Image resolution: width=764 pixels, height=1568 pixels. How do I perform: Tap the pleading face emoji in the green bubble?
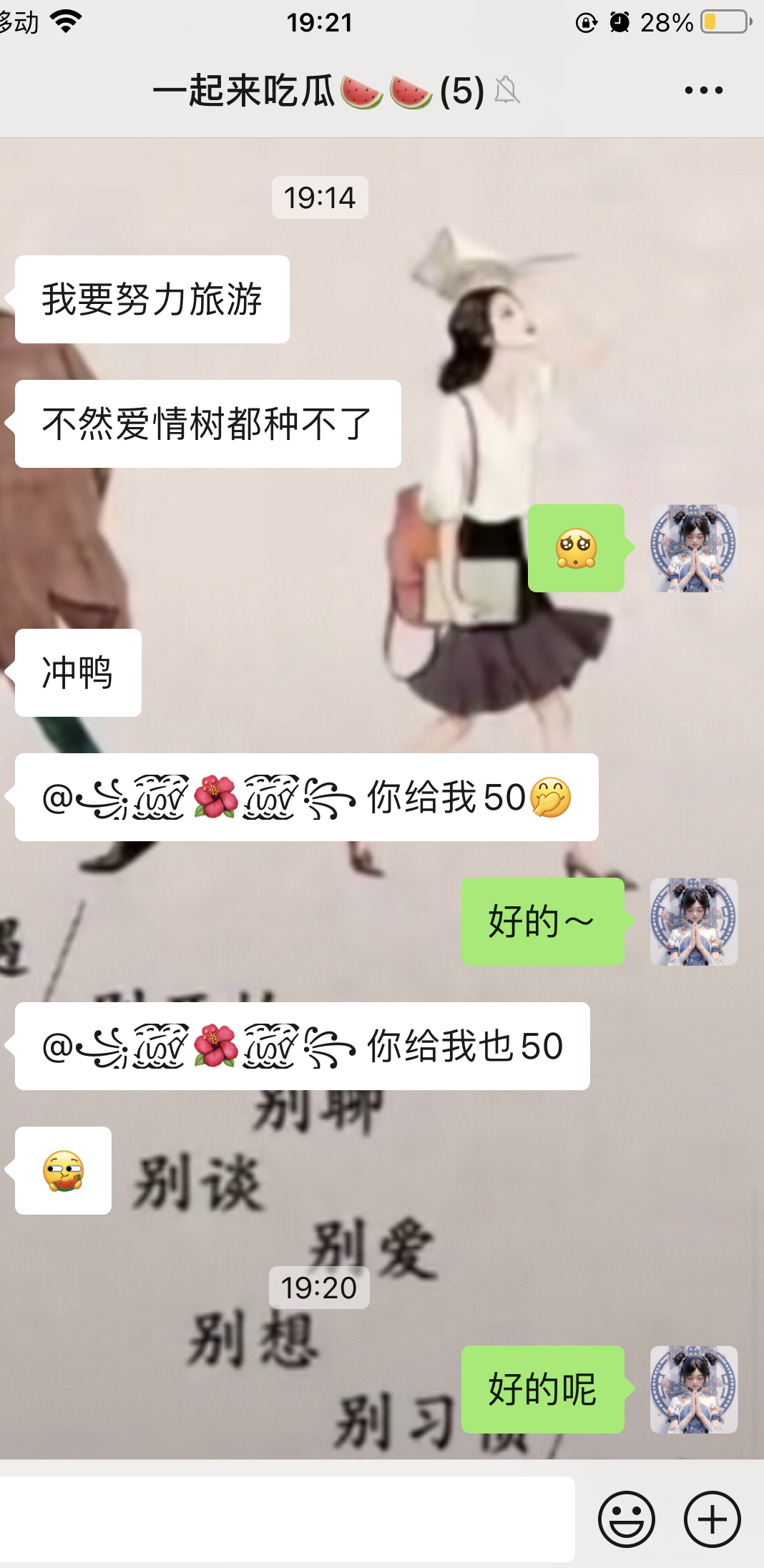click(577, 548)
